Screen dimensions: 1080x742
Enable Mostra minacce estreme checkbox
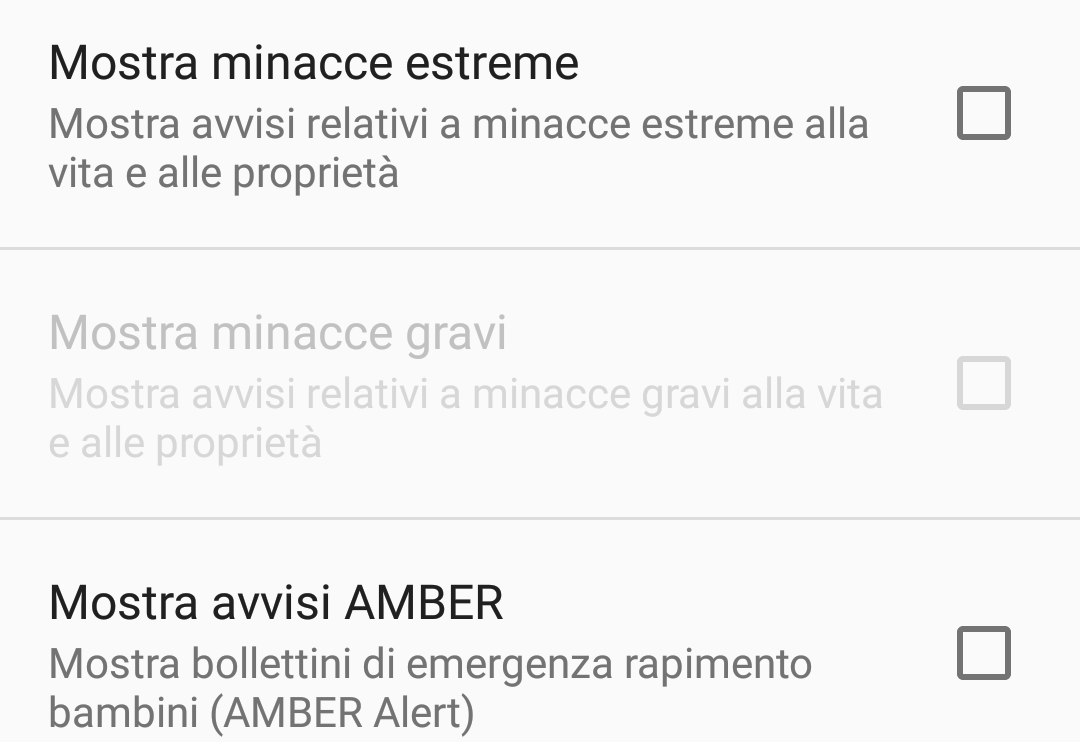[x=983, y=113]
